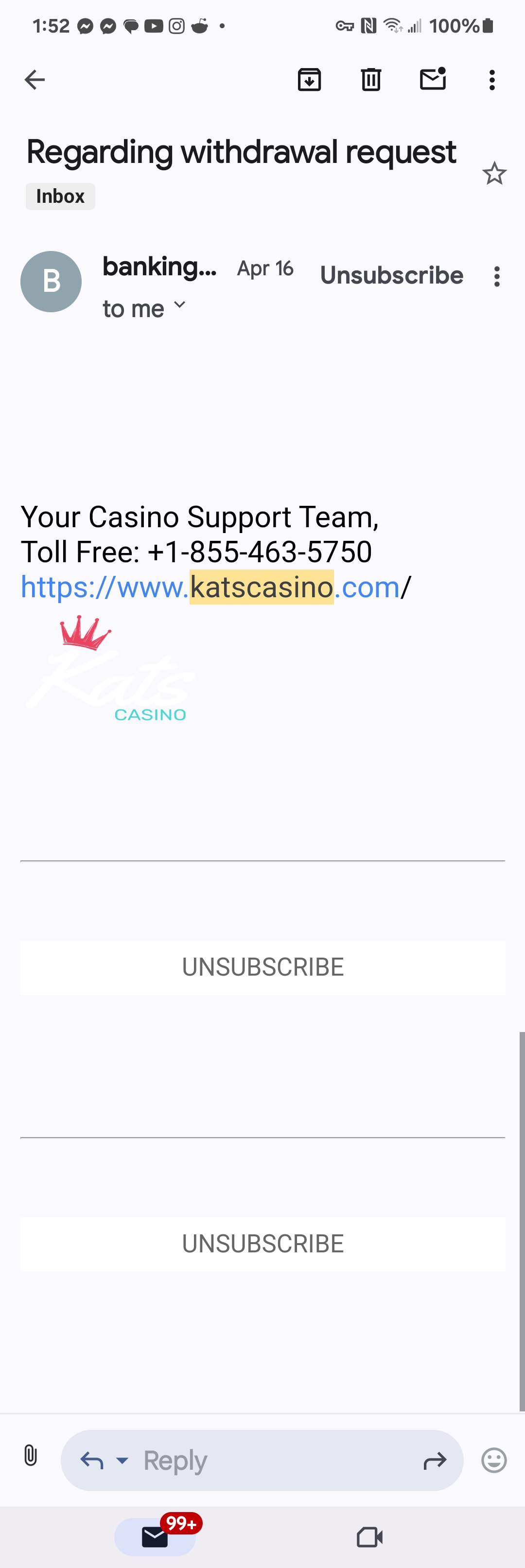Open the top-right overflow menu
The image size is (525, 1568).
491,80
